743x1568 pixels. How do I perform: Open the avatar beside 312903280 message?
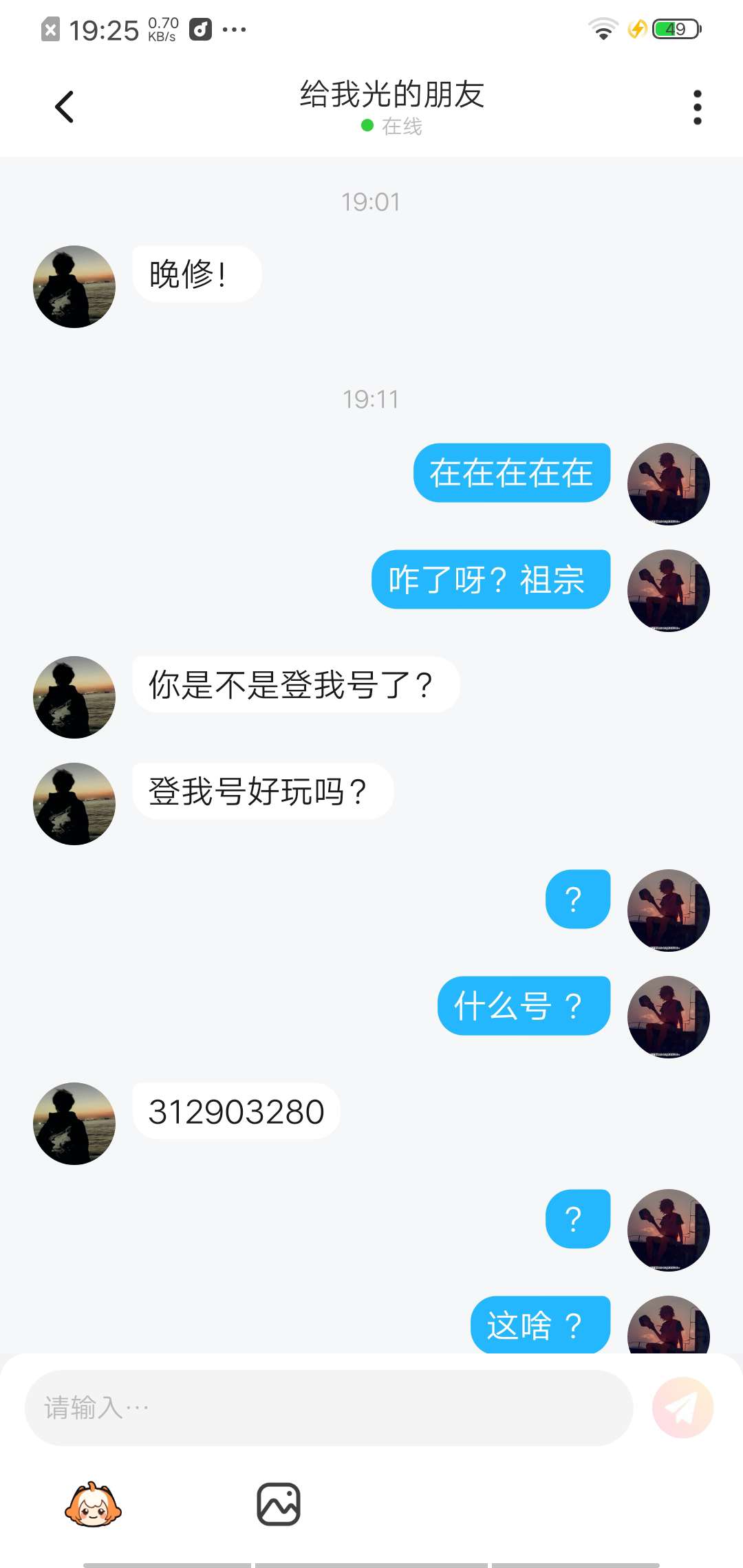click(x=74, y=1124)
